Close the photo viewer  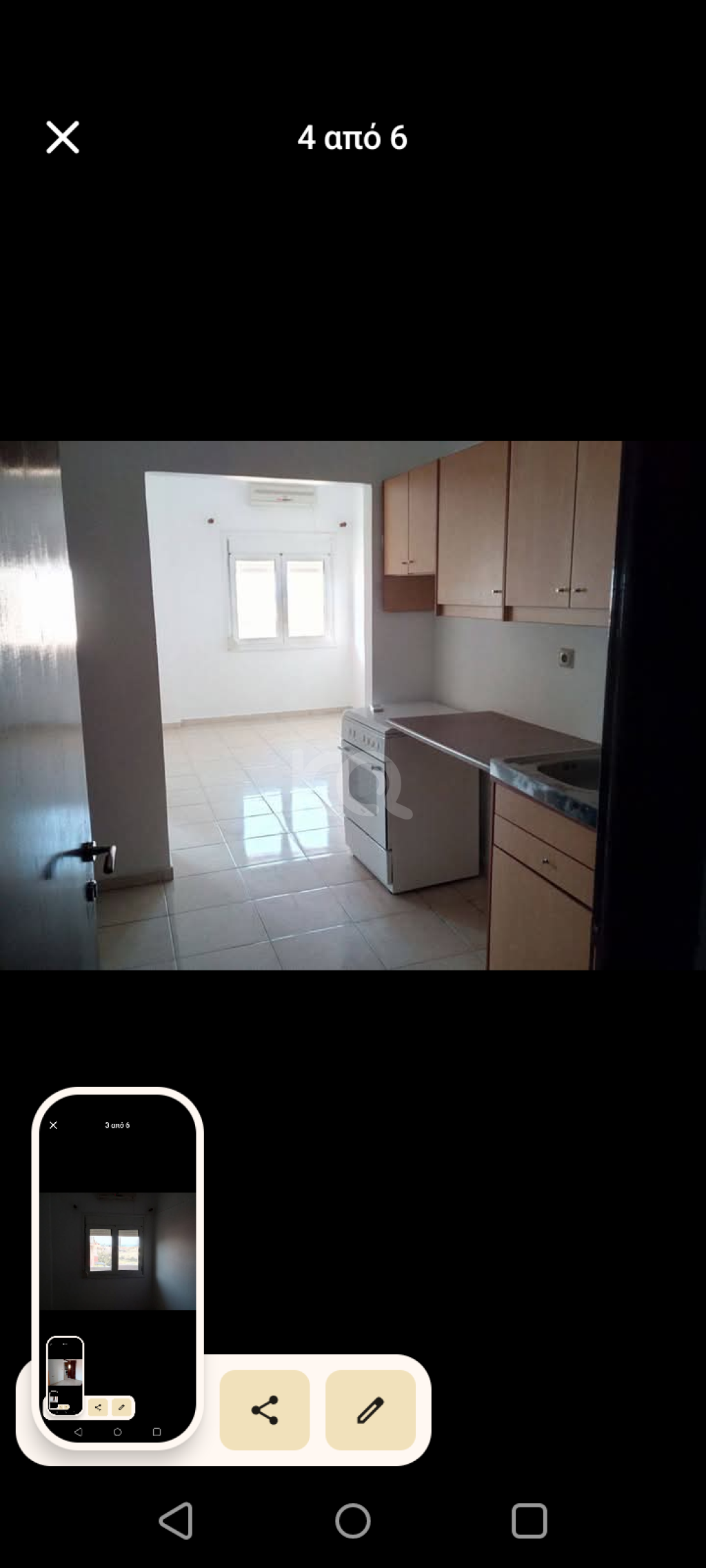click(63, 137)
